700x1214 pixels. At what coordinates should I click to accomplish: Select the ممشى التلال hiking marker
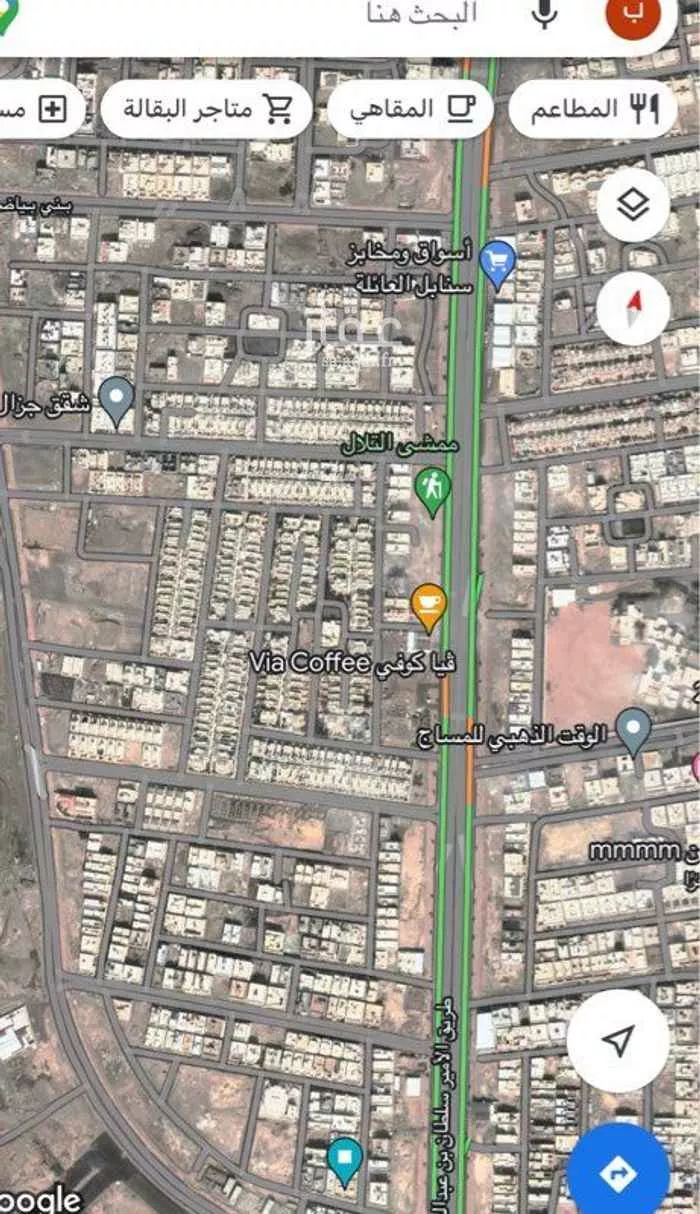tap(433, 490)
